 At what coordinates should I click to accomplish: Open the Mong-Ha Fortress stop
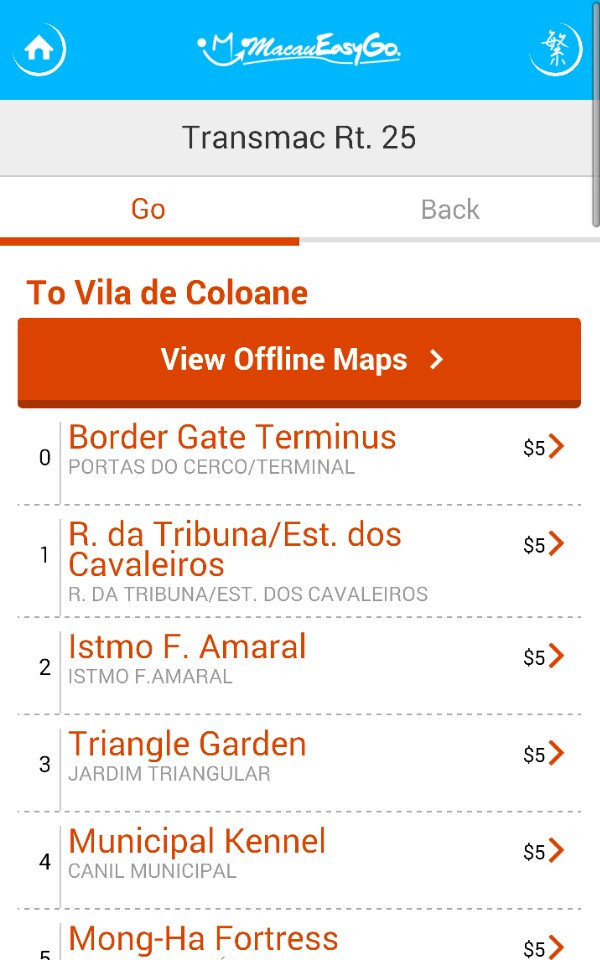pos(300,940)
